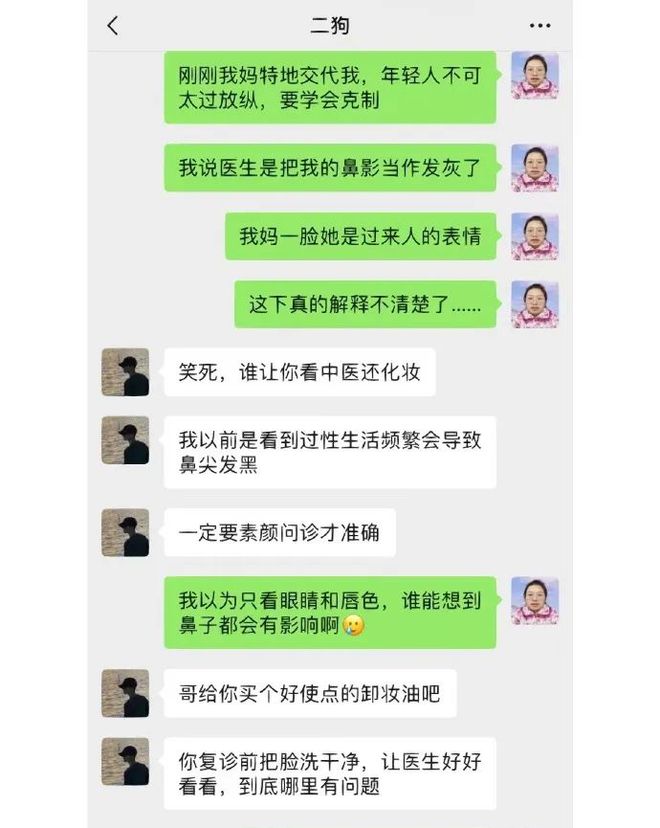The height and width of the screenshot is (828, 660).
Task: Open 二狗's avatar beside '一定要素颜问诊才准确'
Action: 125,532
